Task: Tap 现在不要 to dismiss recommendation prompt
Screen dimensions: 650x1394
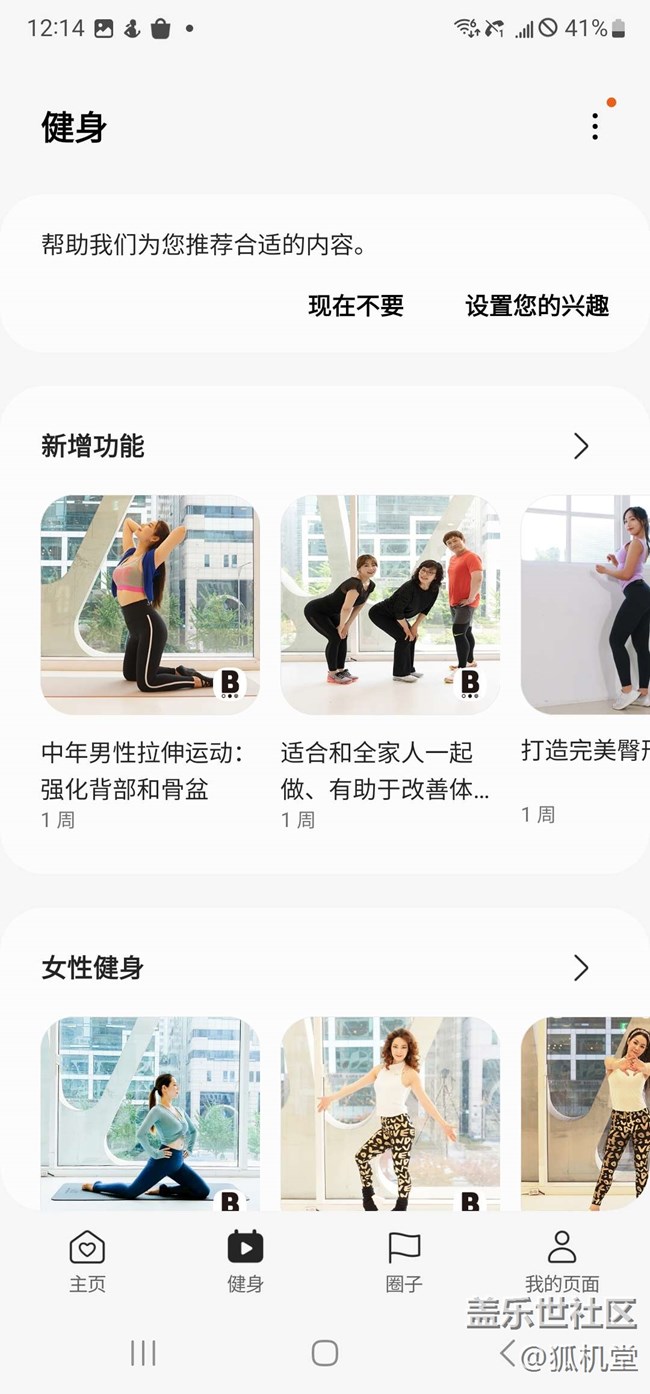Action: coord(356,306)
